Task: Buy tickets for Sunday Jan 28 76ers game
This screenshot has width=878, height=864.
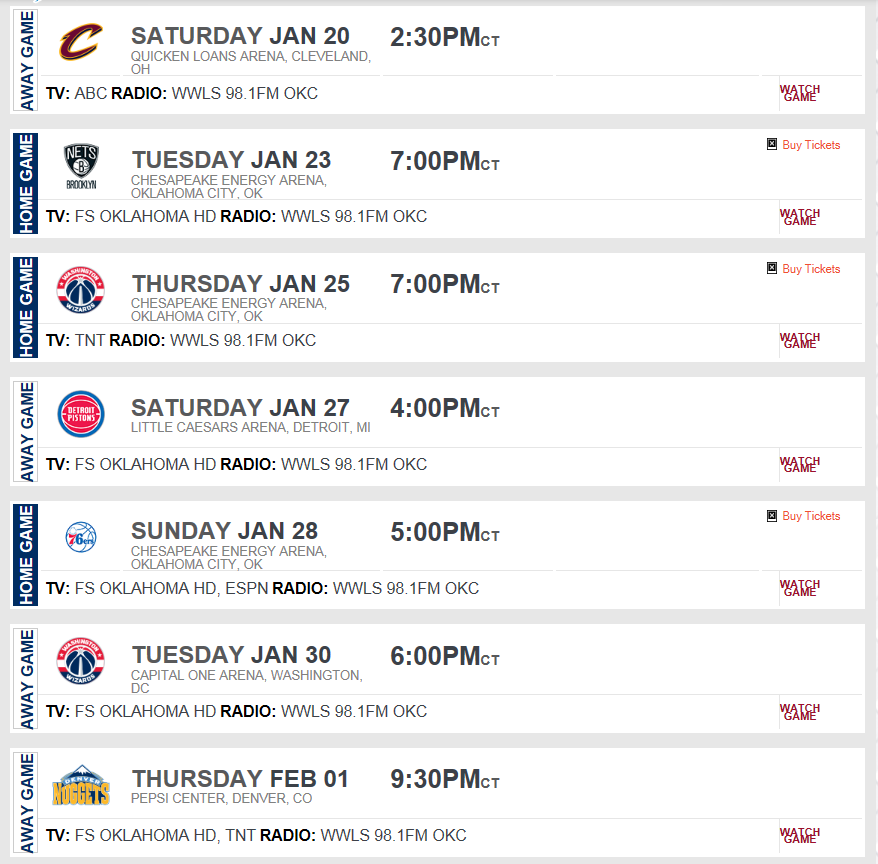Action: pos(810,516)
